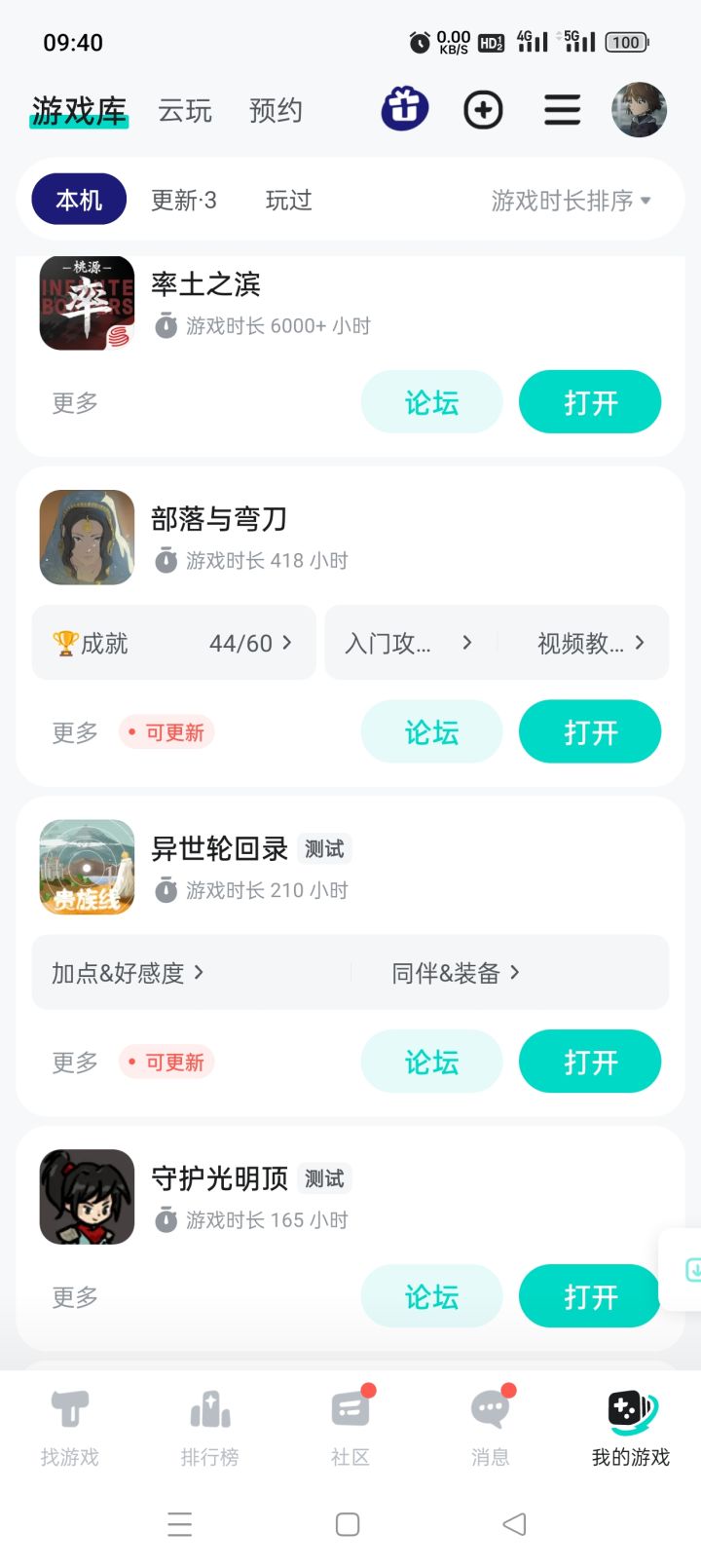Expand the 游戏时长排序 sort dropdown
The image size is (701, 1568).
(x=571, y=201)
